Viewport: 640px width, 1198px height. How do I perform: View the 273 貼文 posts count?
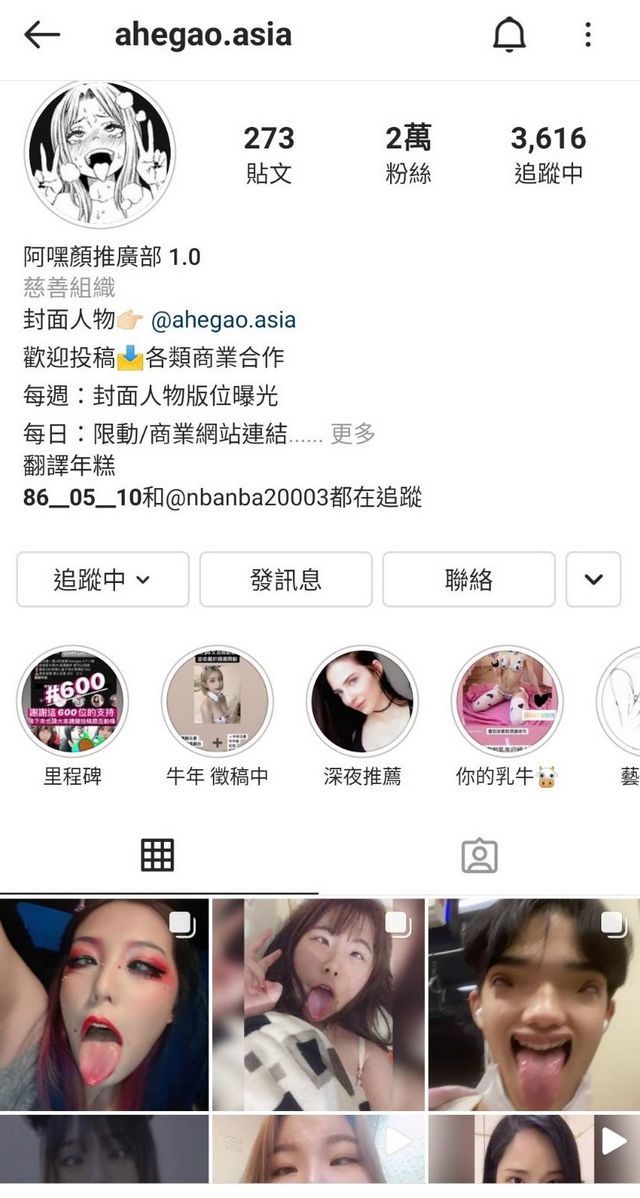pos(268,154)
